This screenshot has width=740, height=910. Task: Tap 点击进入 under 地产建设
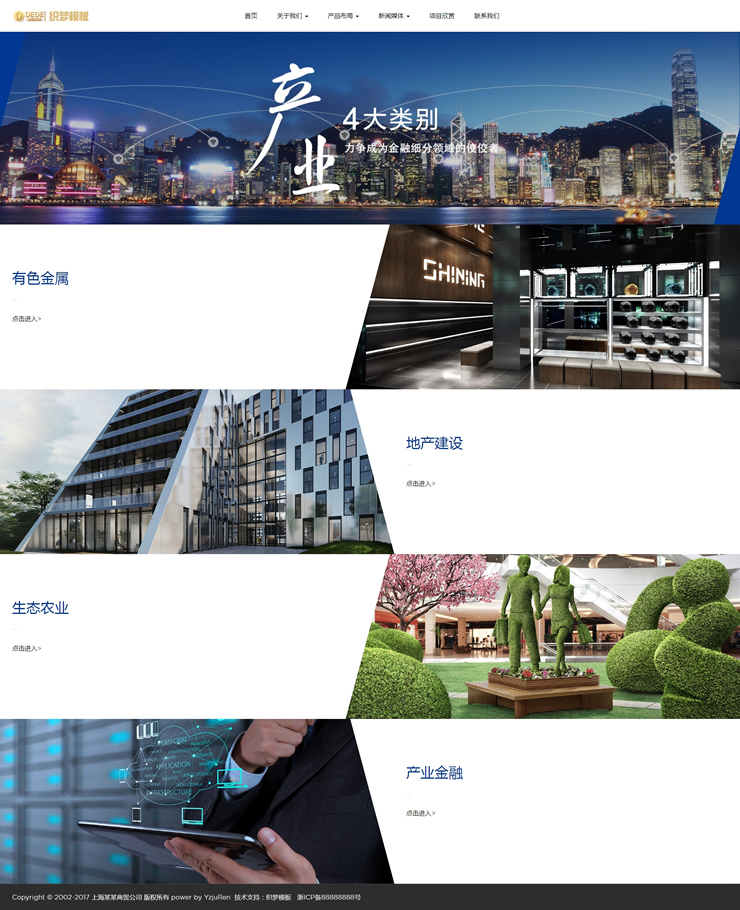tap(420, 484)
